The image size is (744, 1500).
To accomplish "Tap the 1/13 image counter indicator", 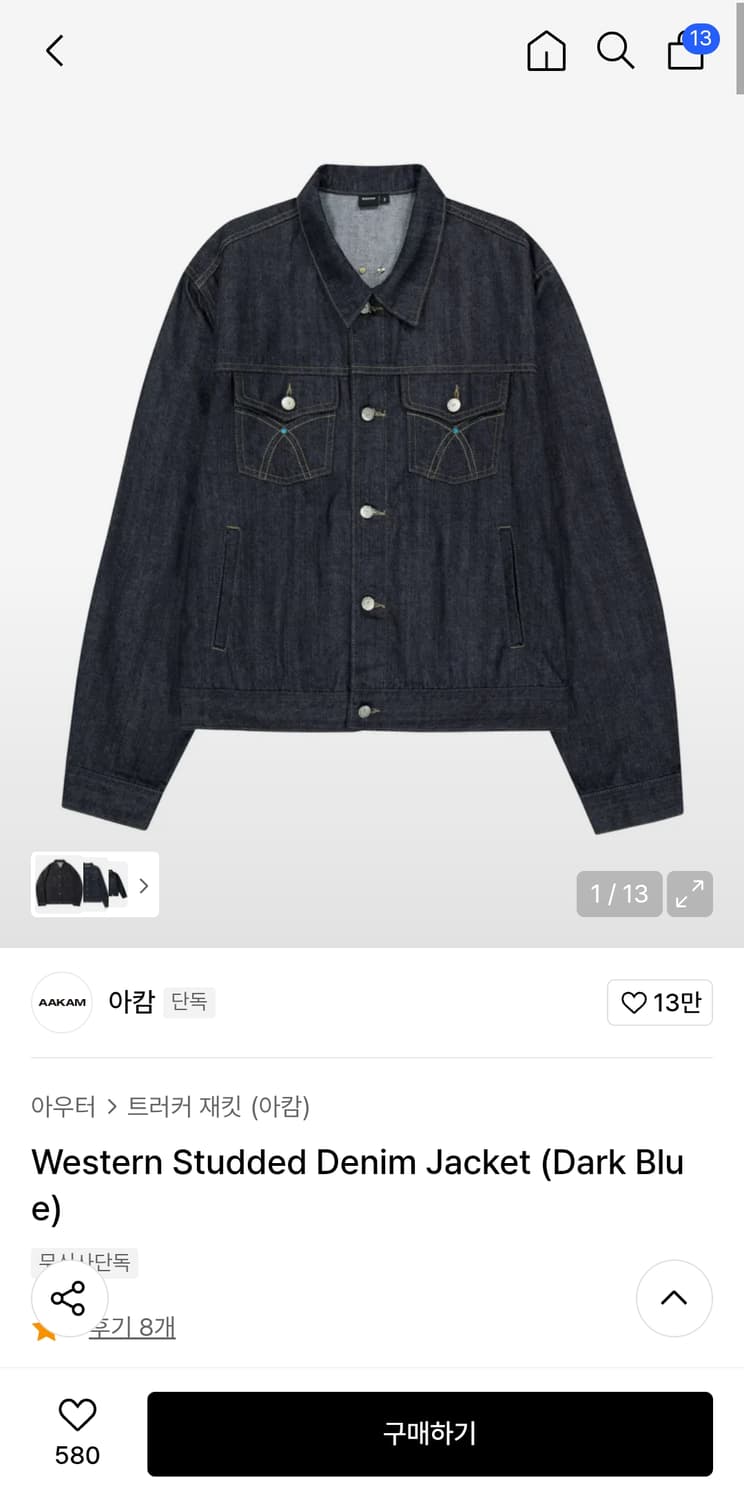I will point(619,894).
